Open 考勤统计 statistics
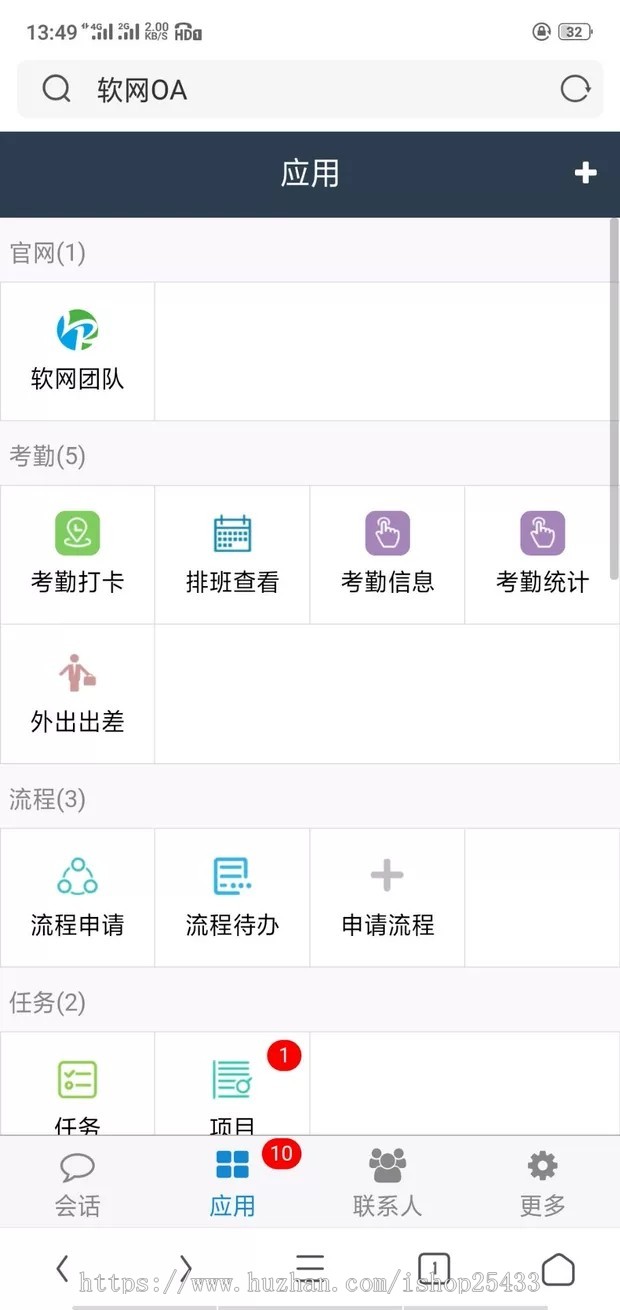The height and width of the screenshot is (1310, 620). [x=542, y=554]
